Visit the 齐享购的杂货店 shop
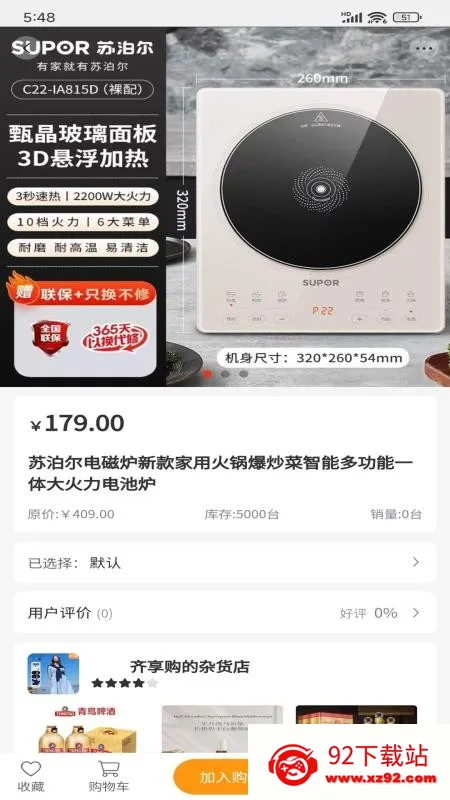 tap(189, 666)
